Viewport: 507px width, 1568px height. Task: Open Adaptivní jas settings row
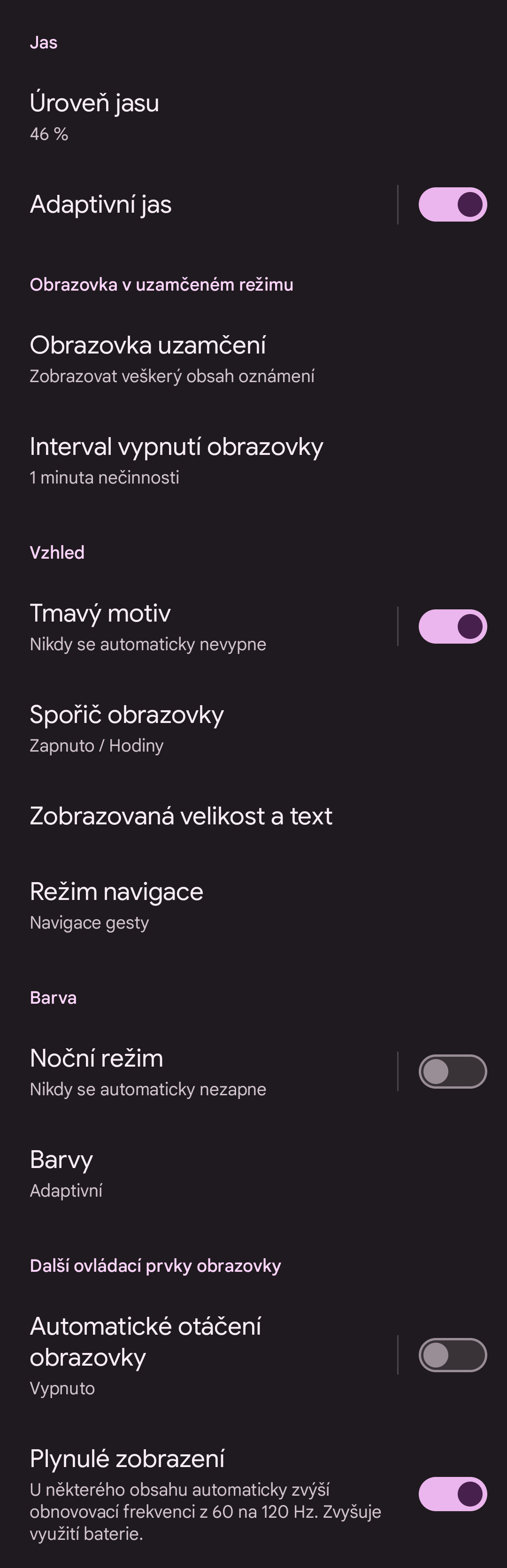pos(183,205)
